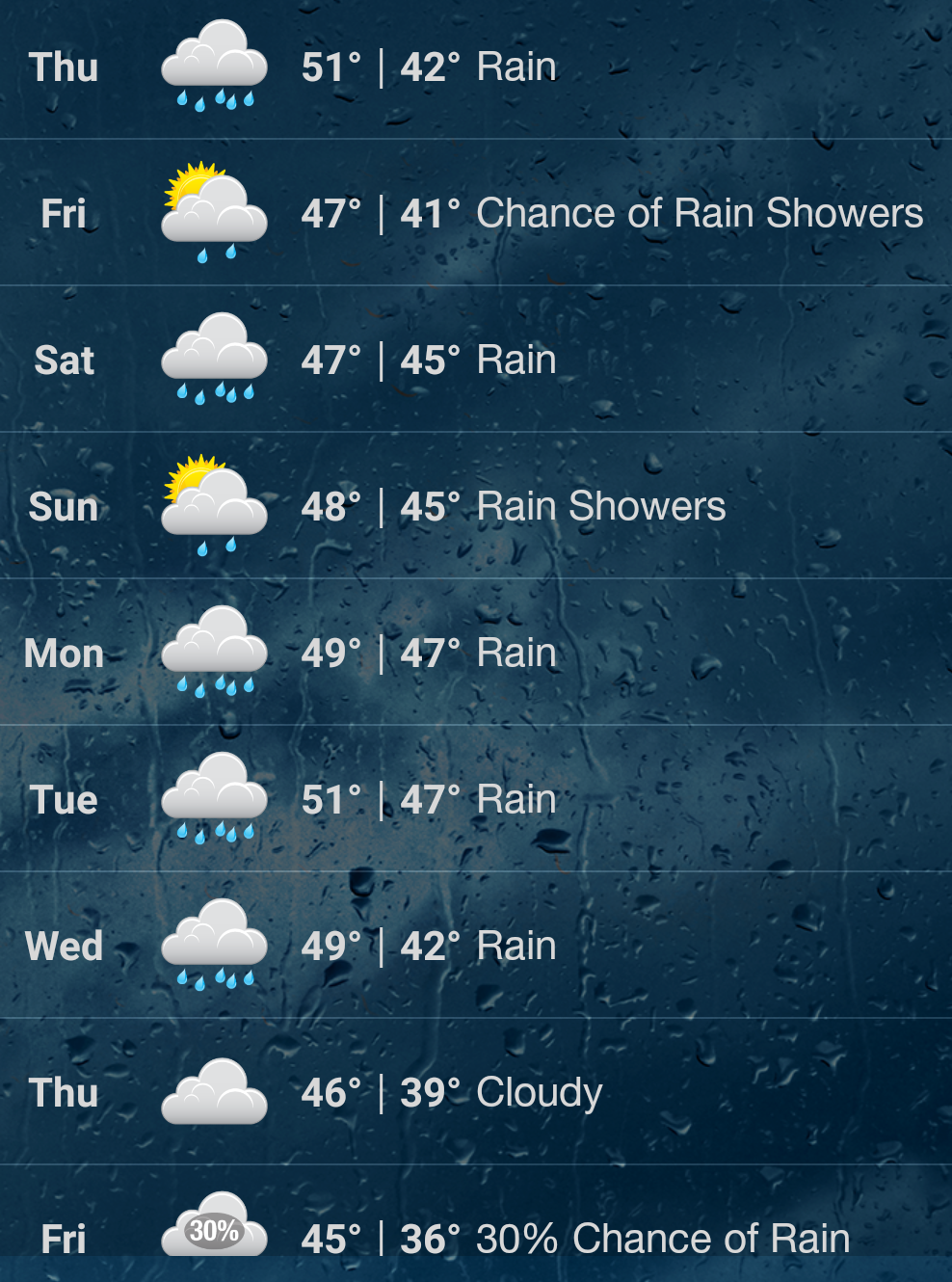View Friday's 30% Chance of Rain forecast

[x=476, y=1238]
